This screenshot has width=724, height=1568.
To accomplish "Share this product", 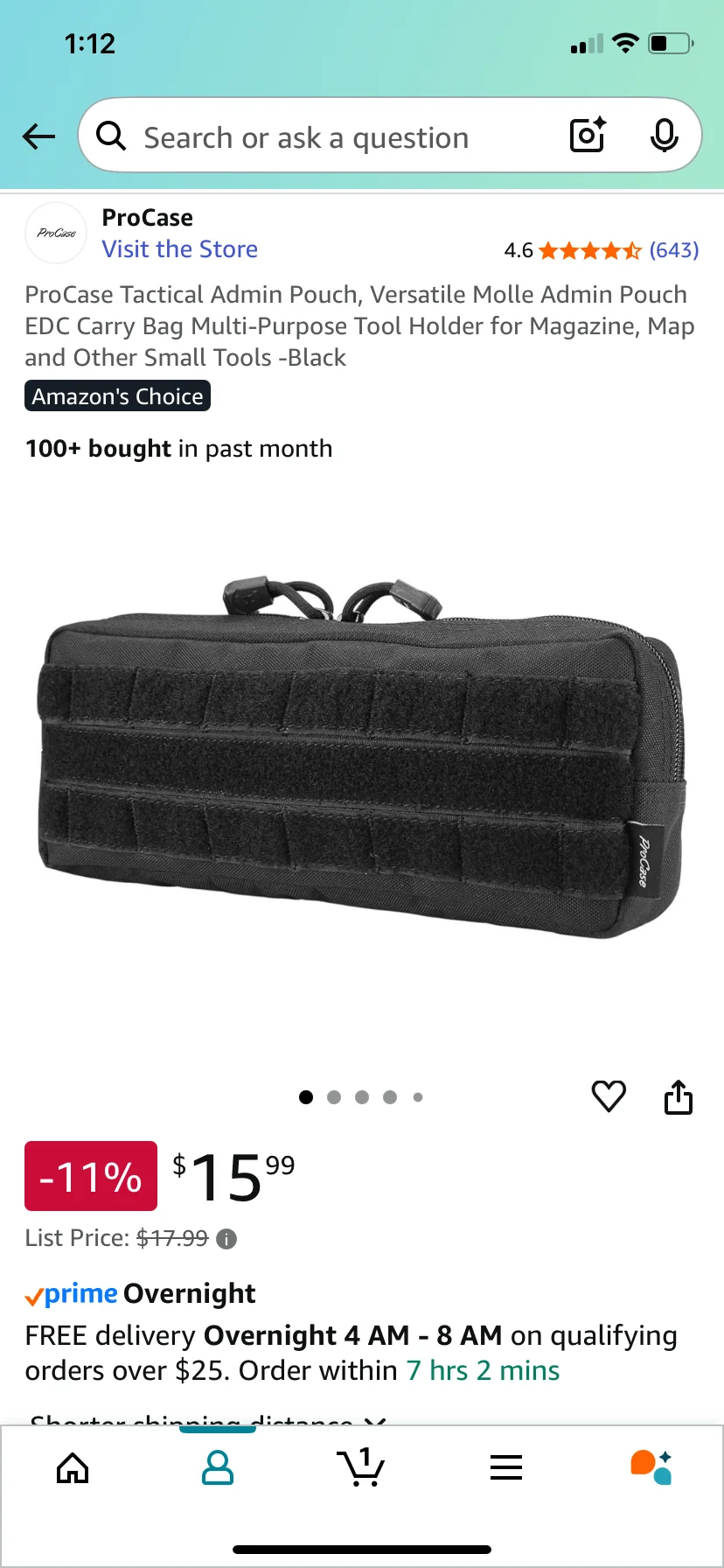I will pyautogui.click(x=679, y=1096).
